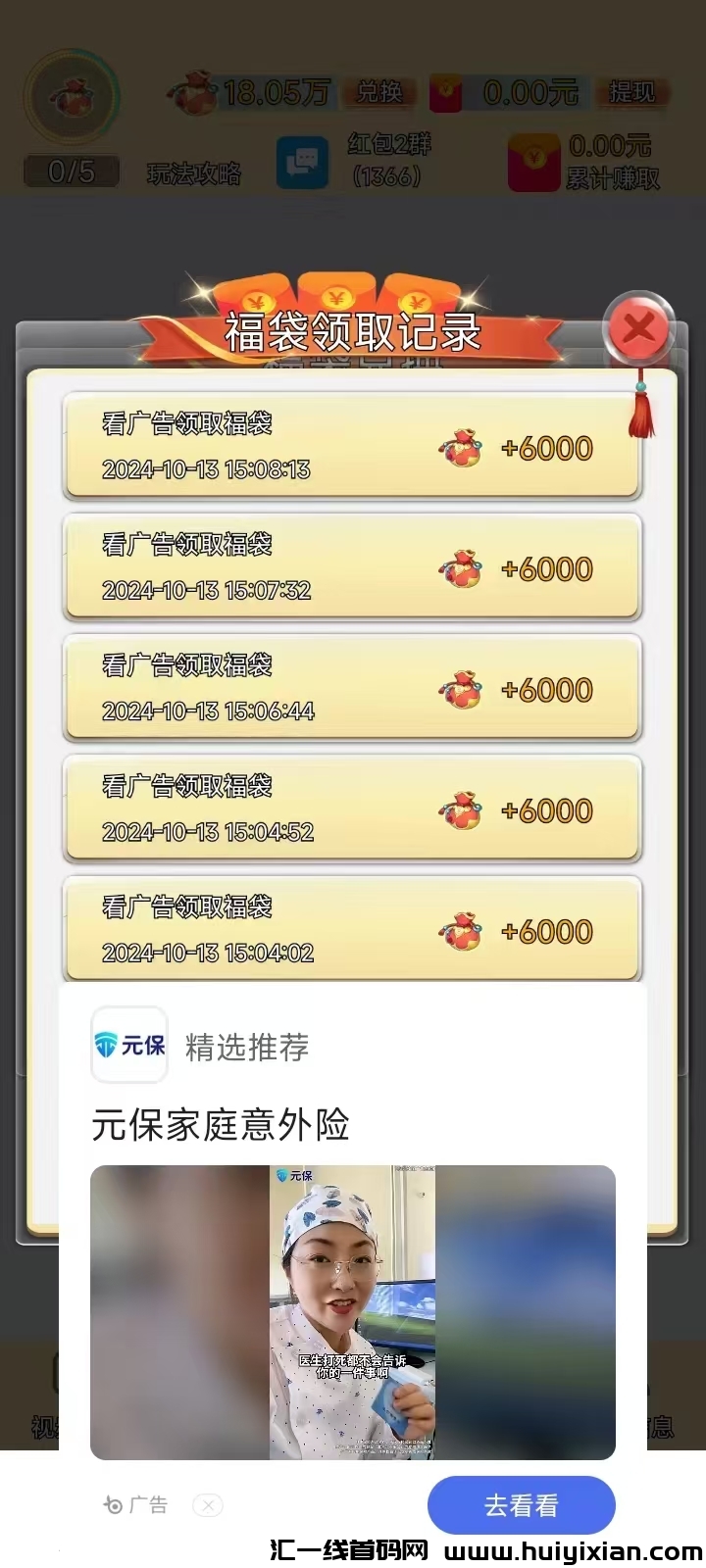Open the 元保家庭意外险 link
The image size is (706, 1568).
click(x=221, y=1127)
